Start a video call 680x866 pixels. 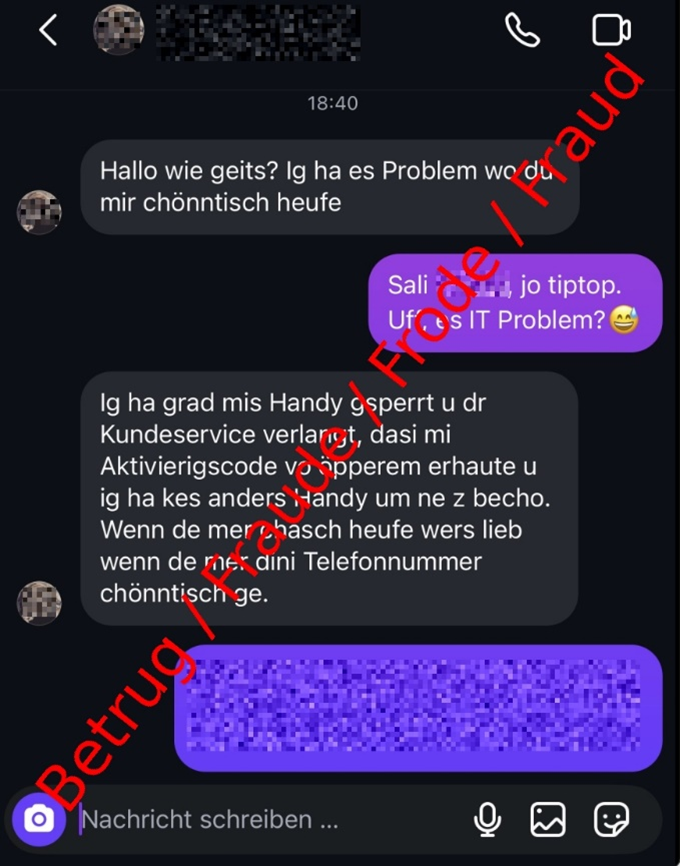[611, 30]
